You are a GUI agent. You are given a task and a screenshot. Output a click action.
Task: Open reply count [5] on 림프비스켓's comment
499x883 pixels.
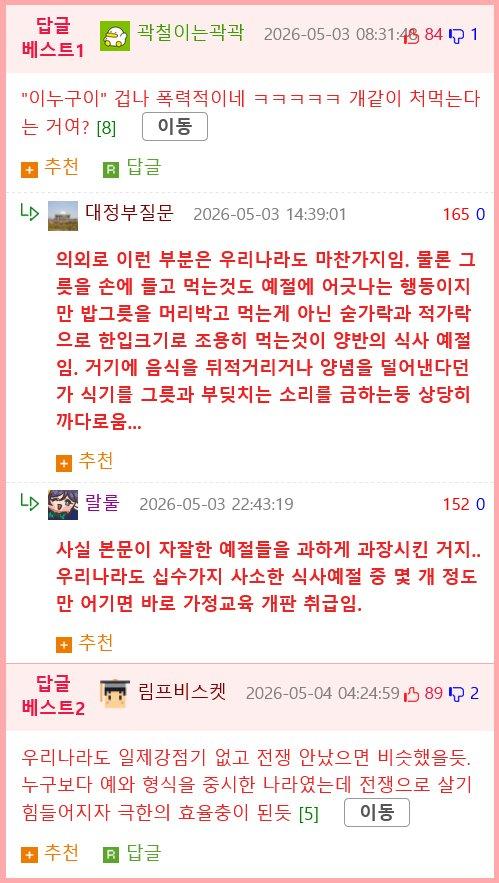click(x=309, y=814)
